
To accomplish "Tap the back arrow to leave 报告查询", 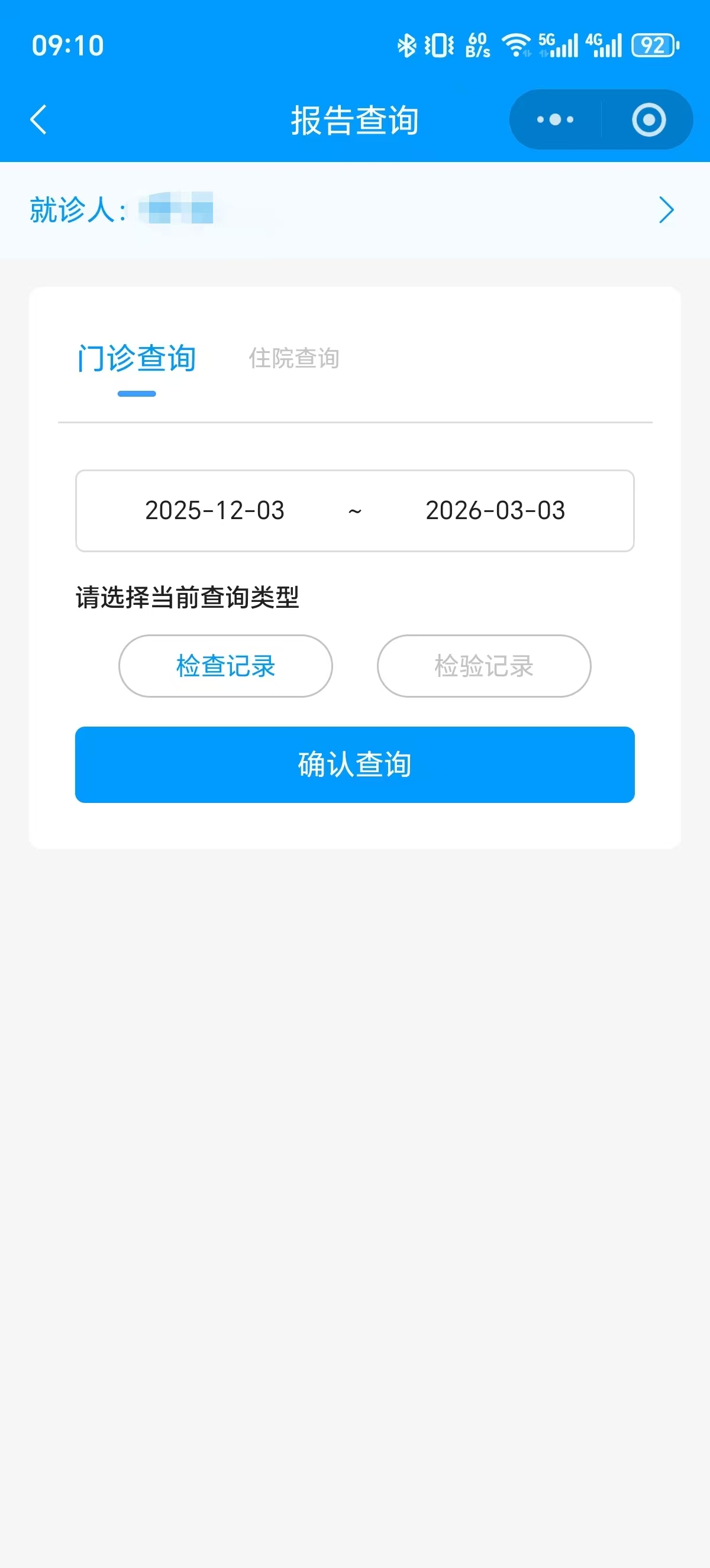I will point(38,119).
